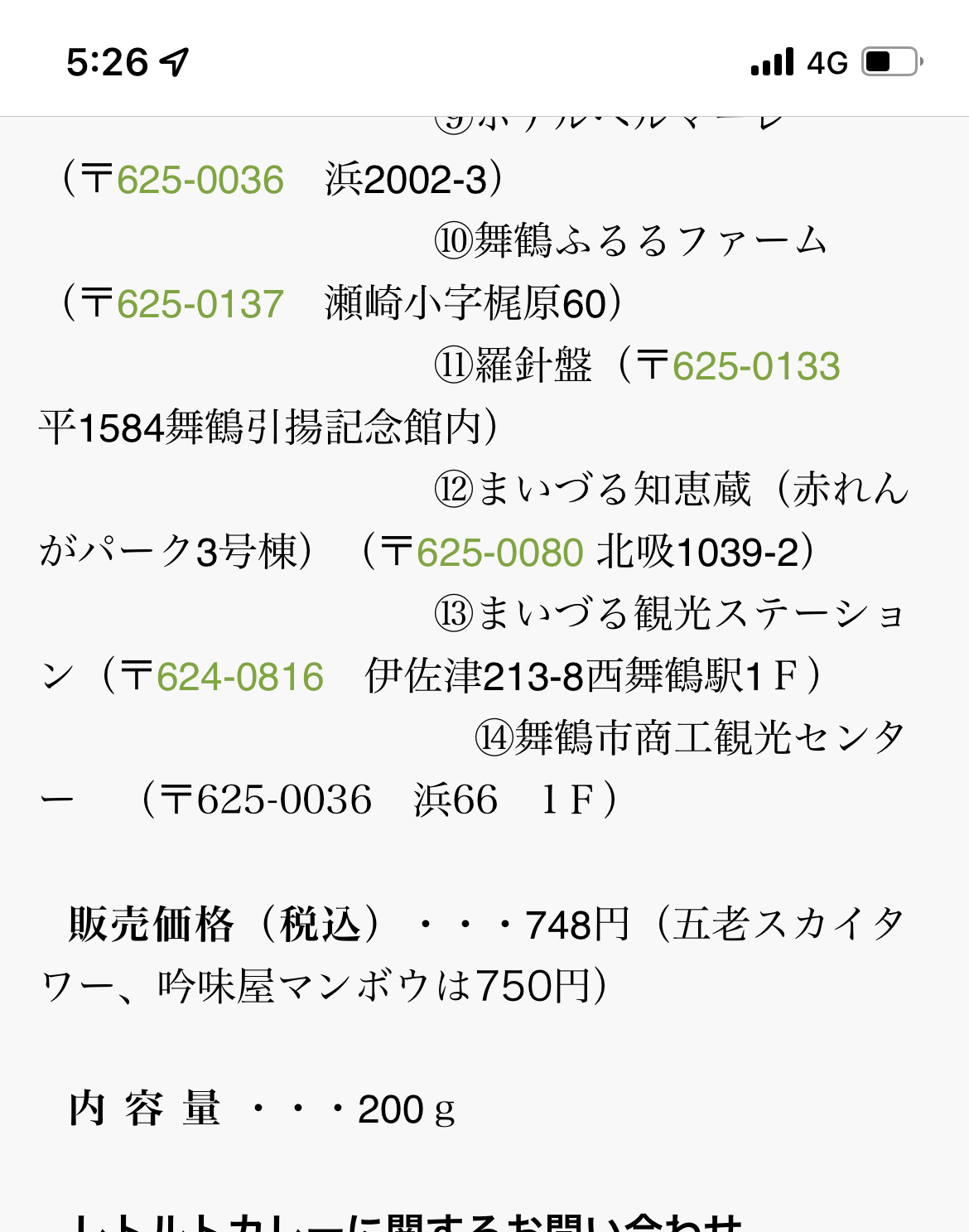Tap the 624-0816 postal code link
969x1232 pixels.
click(240, 677)
